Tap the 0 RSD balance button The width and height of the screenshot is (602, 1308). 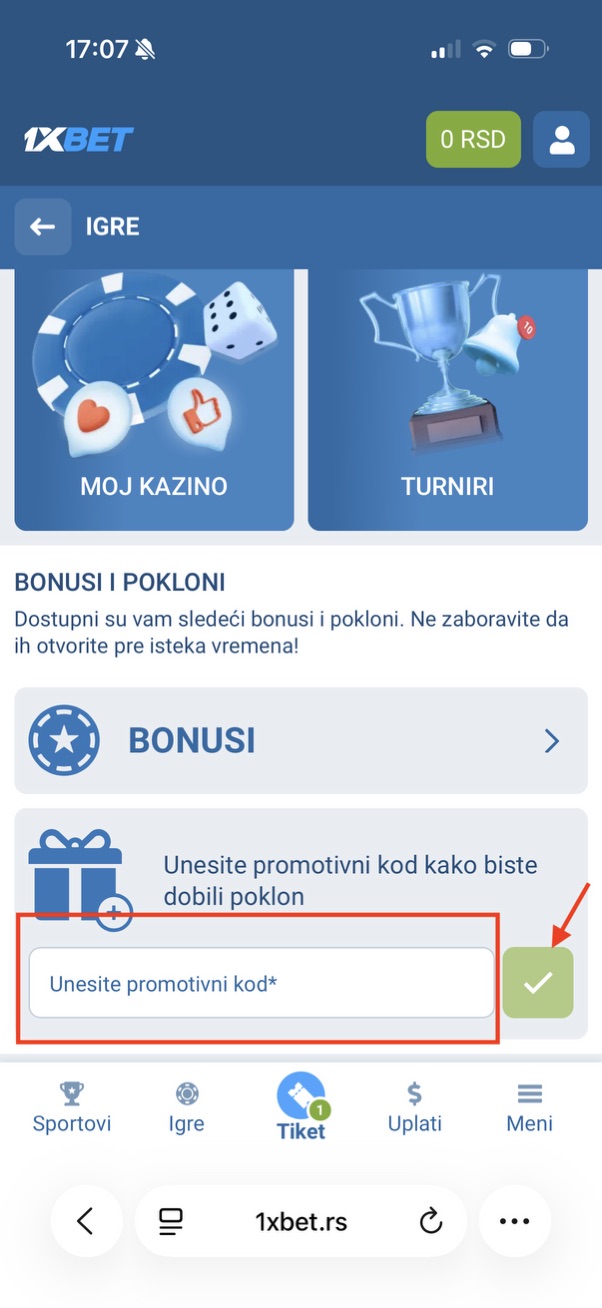[x=473, y=139]
